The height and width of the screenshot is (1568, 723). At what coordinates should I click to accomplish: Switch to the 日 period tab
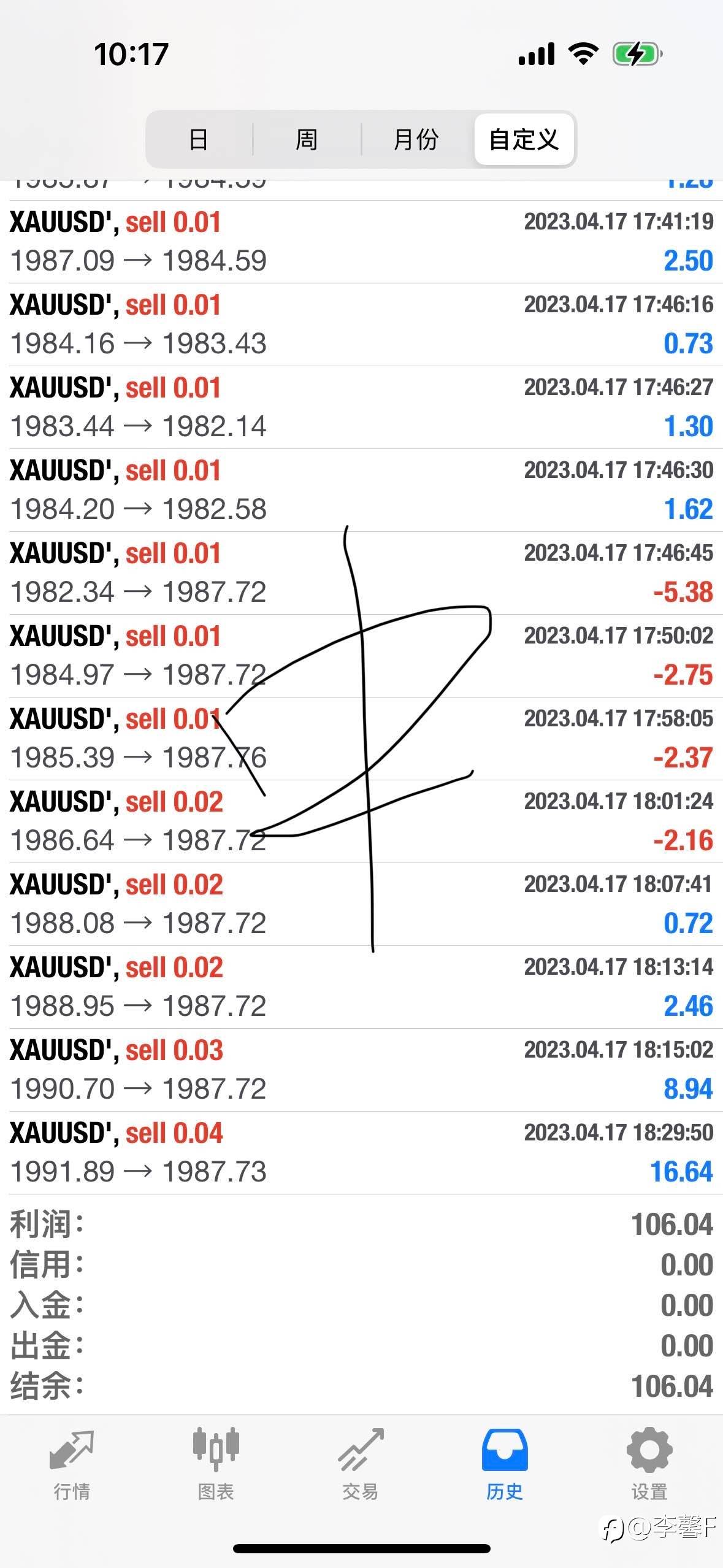[198, 139]
